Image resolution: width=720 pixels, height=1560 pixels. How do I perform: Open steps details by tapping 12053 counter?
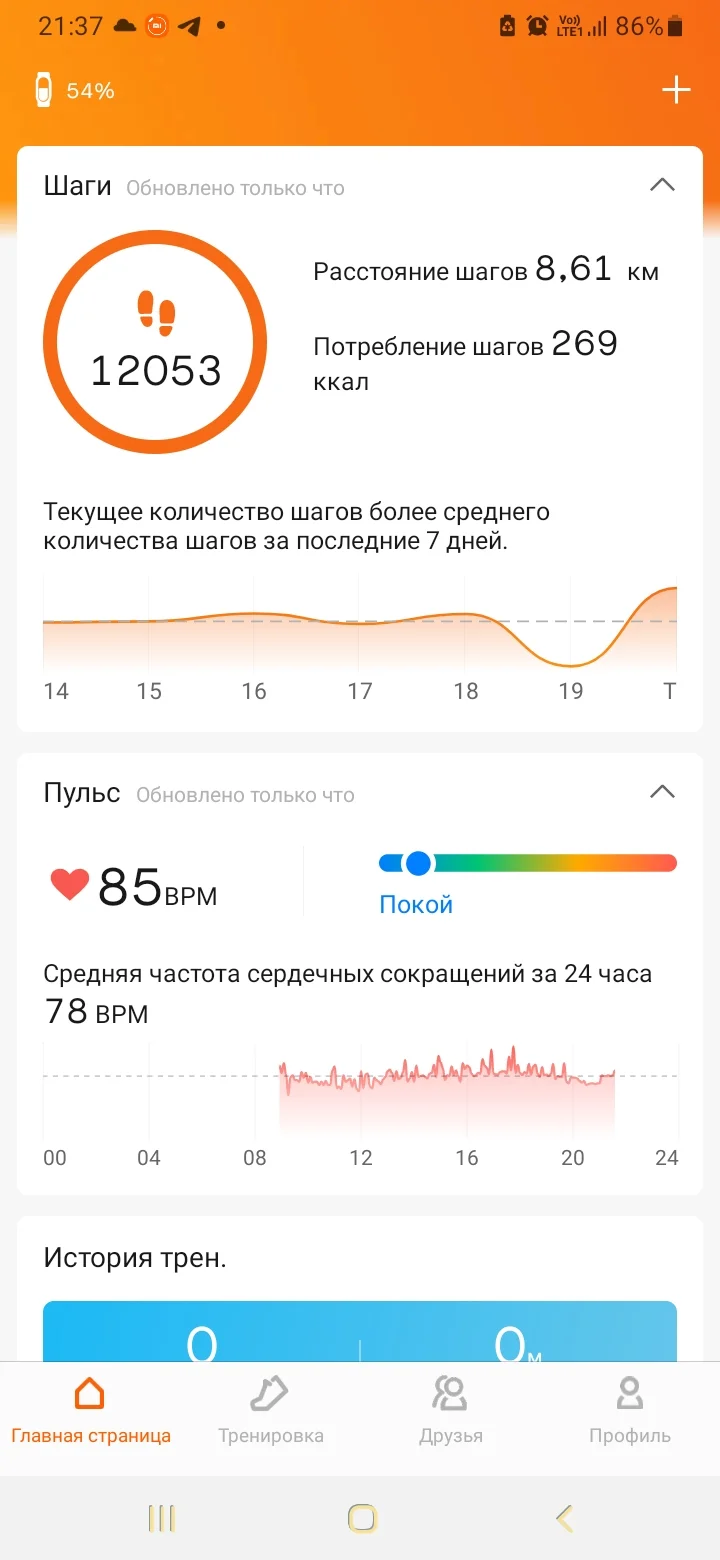tap(154, 372)
